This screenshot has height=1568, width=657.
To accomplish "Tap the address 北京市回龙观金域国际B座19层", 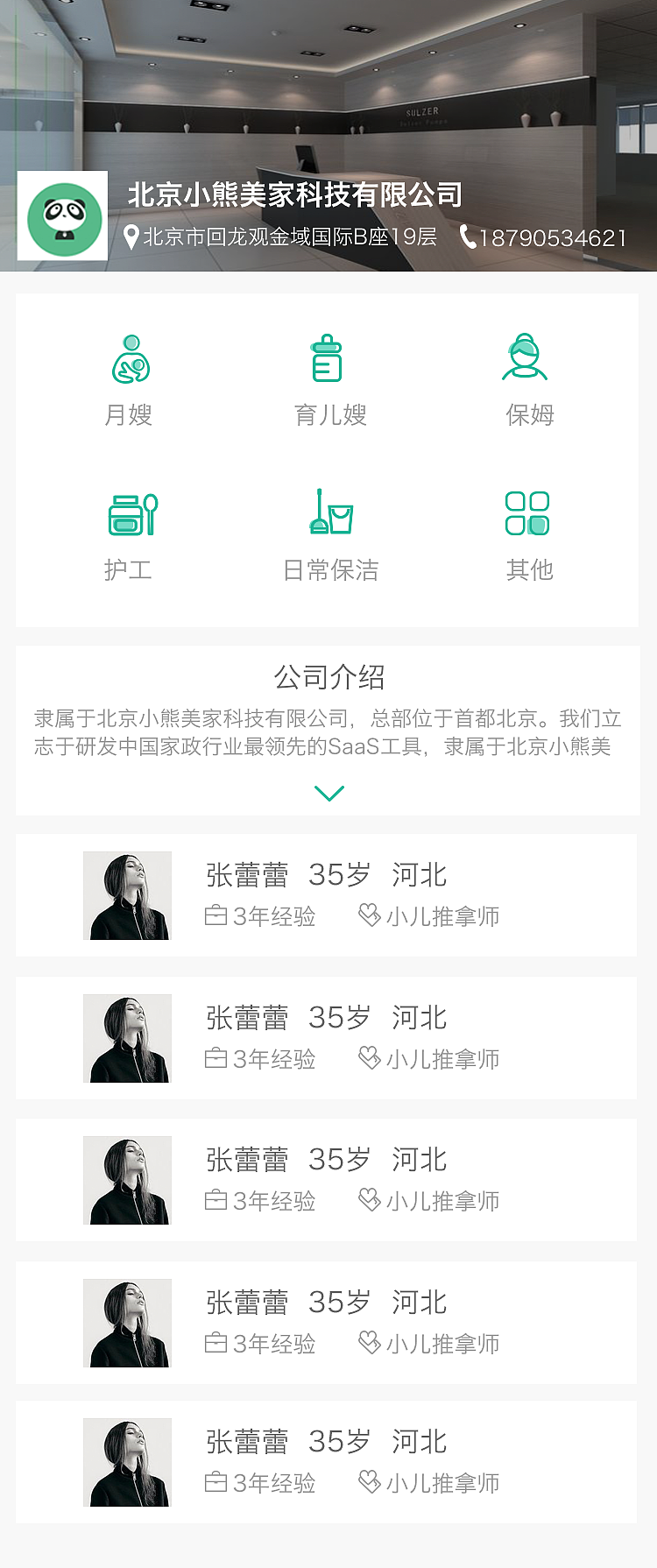I will pos(289,237).
